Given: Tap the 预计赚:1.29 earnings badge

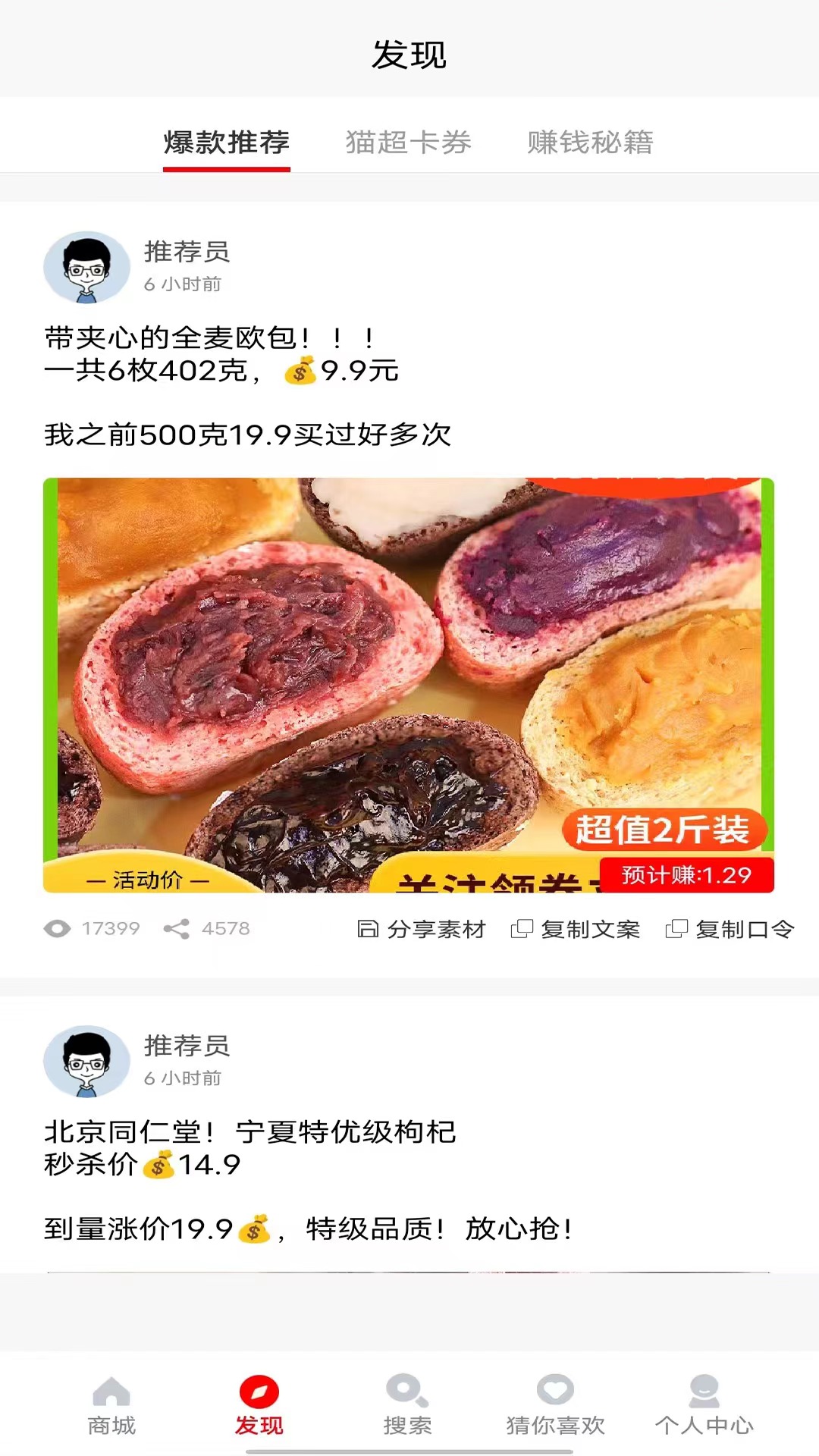Looking at the screenshot, I should click(686, 876).
